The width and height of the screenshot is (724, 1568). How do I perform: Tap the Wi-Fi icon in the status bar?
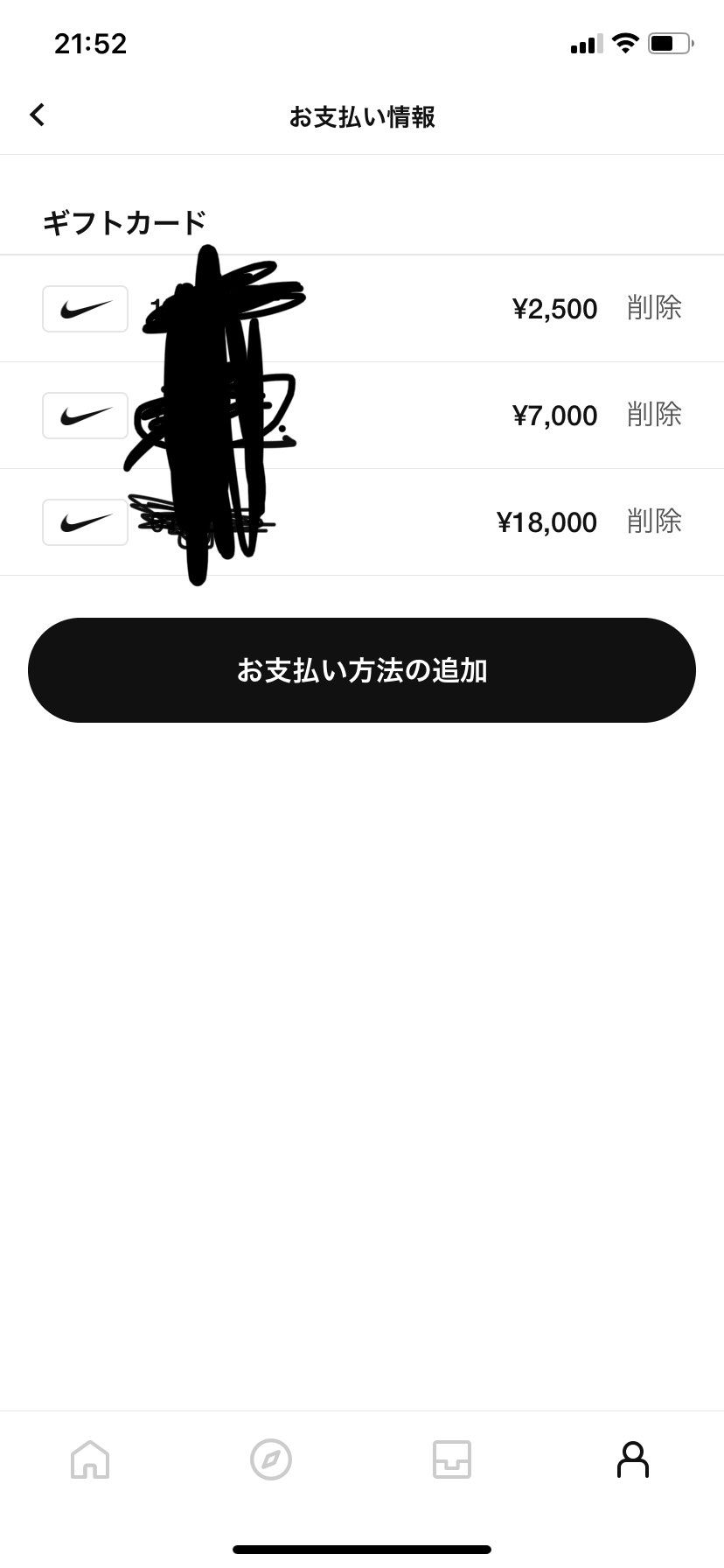tap(623, 42)
